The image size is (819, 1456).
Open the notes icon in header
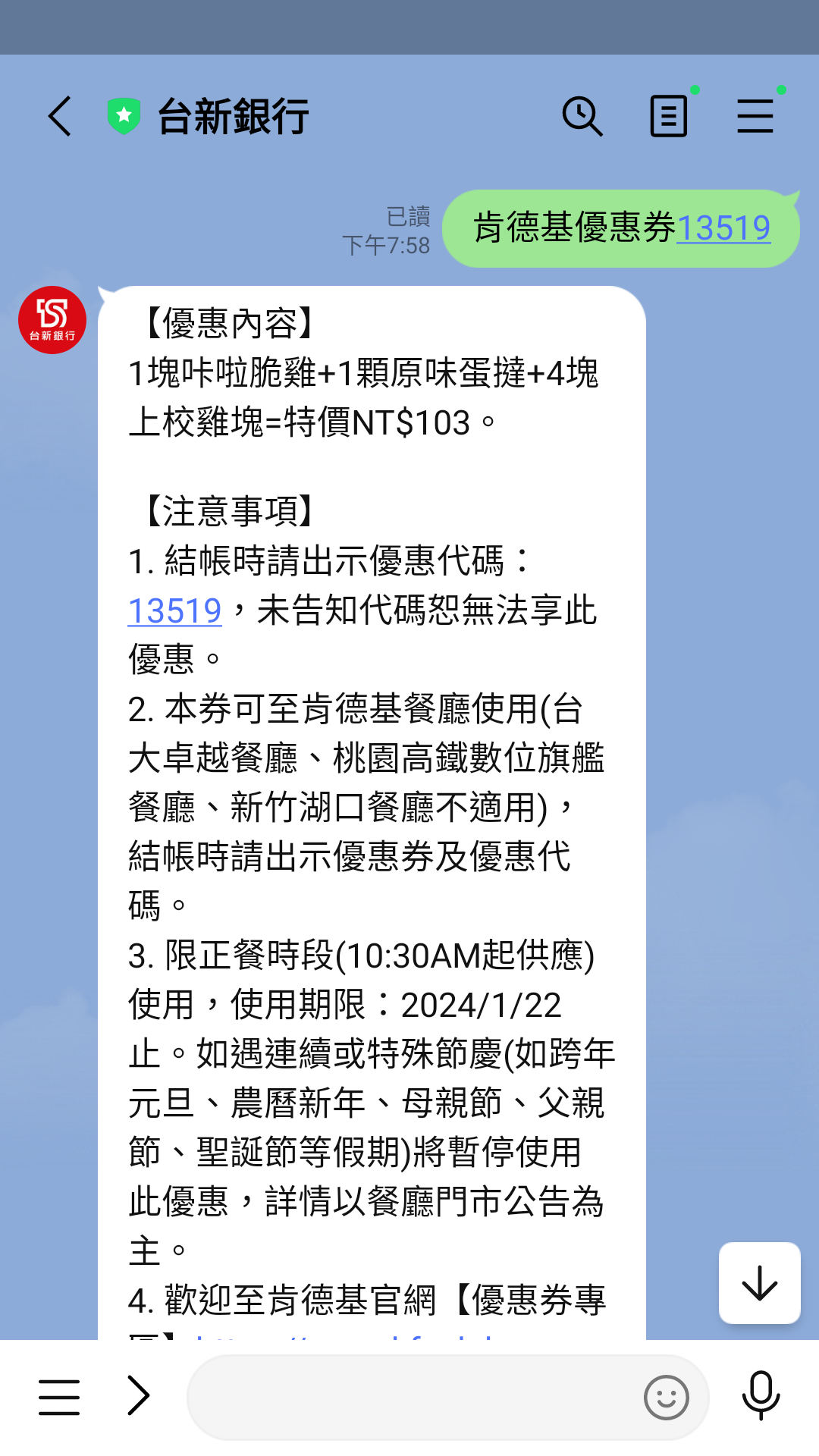(669, 116)
